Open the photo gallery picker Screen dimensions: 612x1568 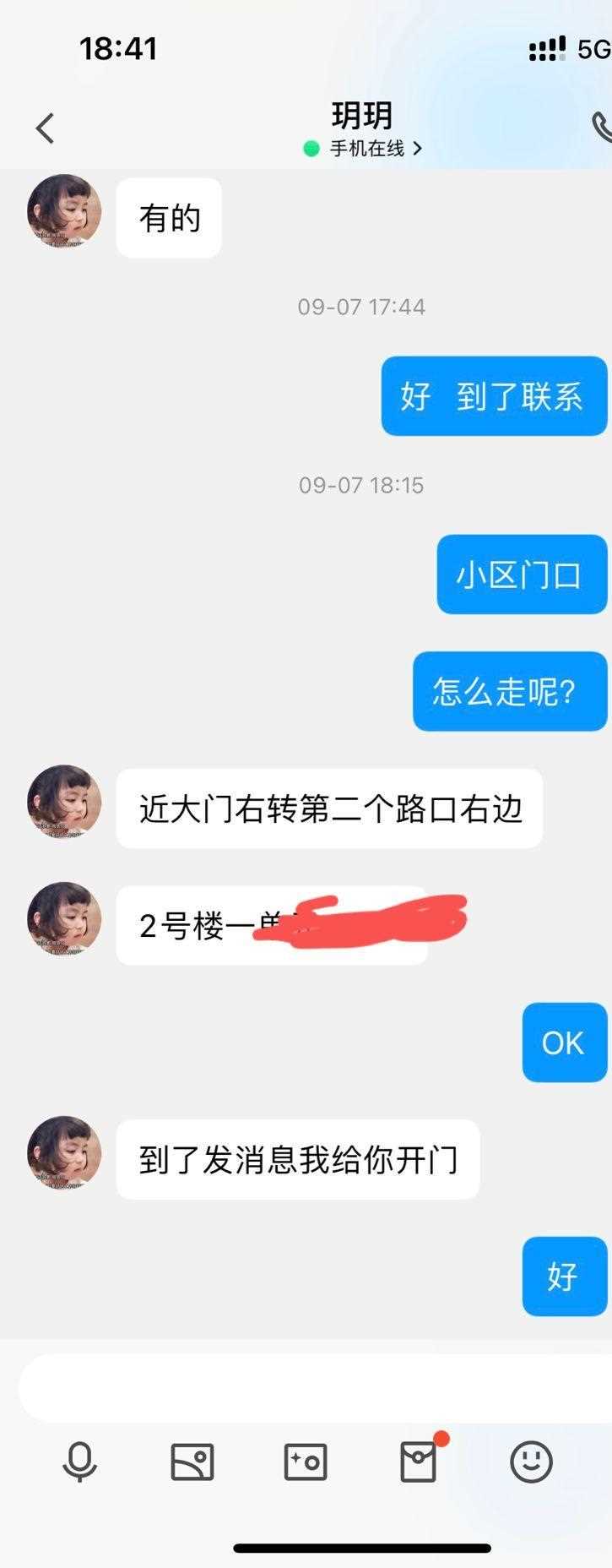tap(192, 1462)
